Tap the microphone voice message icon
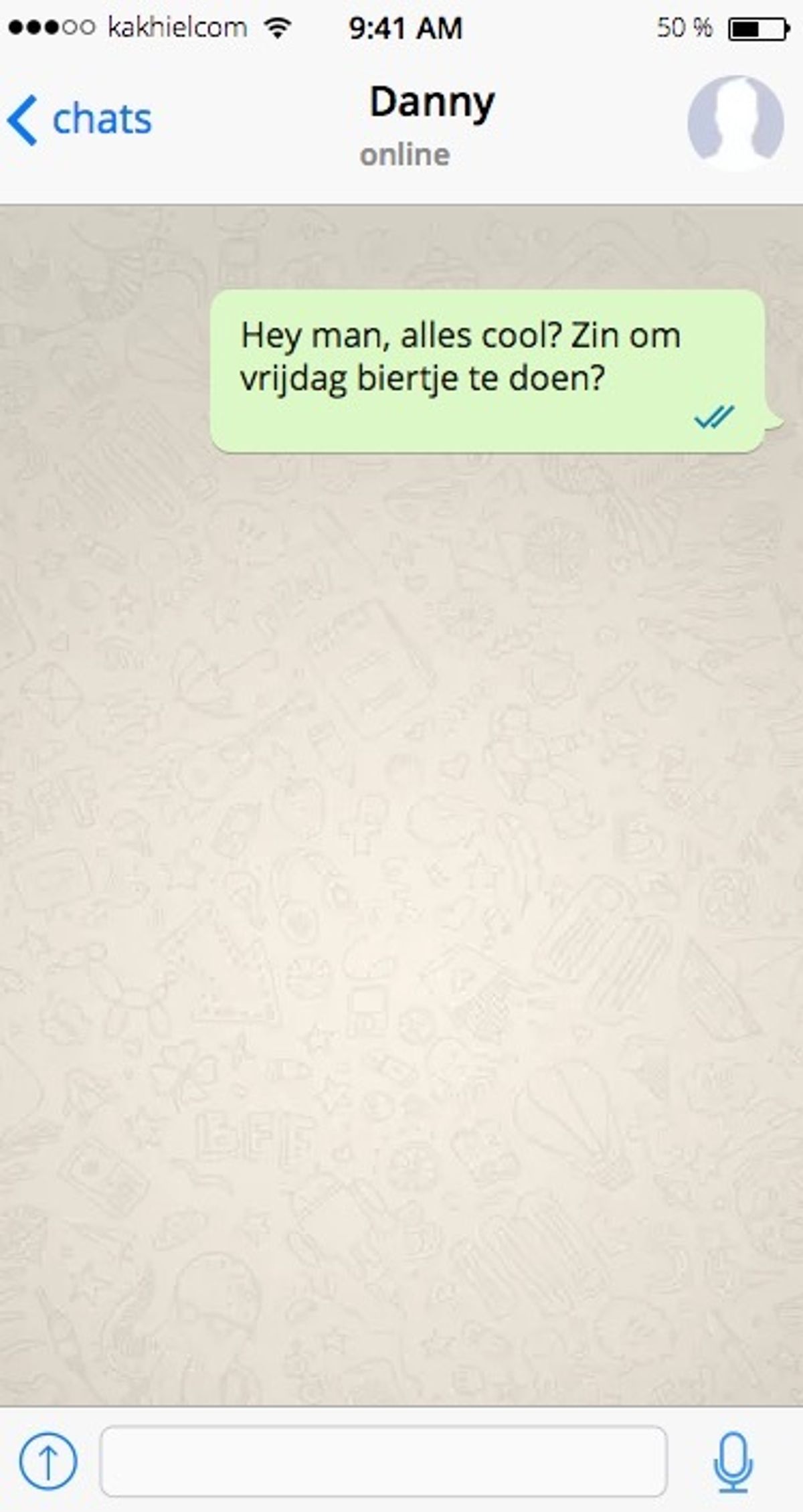The width and height of the screenshot is (803, 1512). click(733, 1460)
